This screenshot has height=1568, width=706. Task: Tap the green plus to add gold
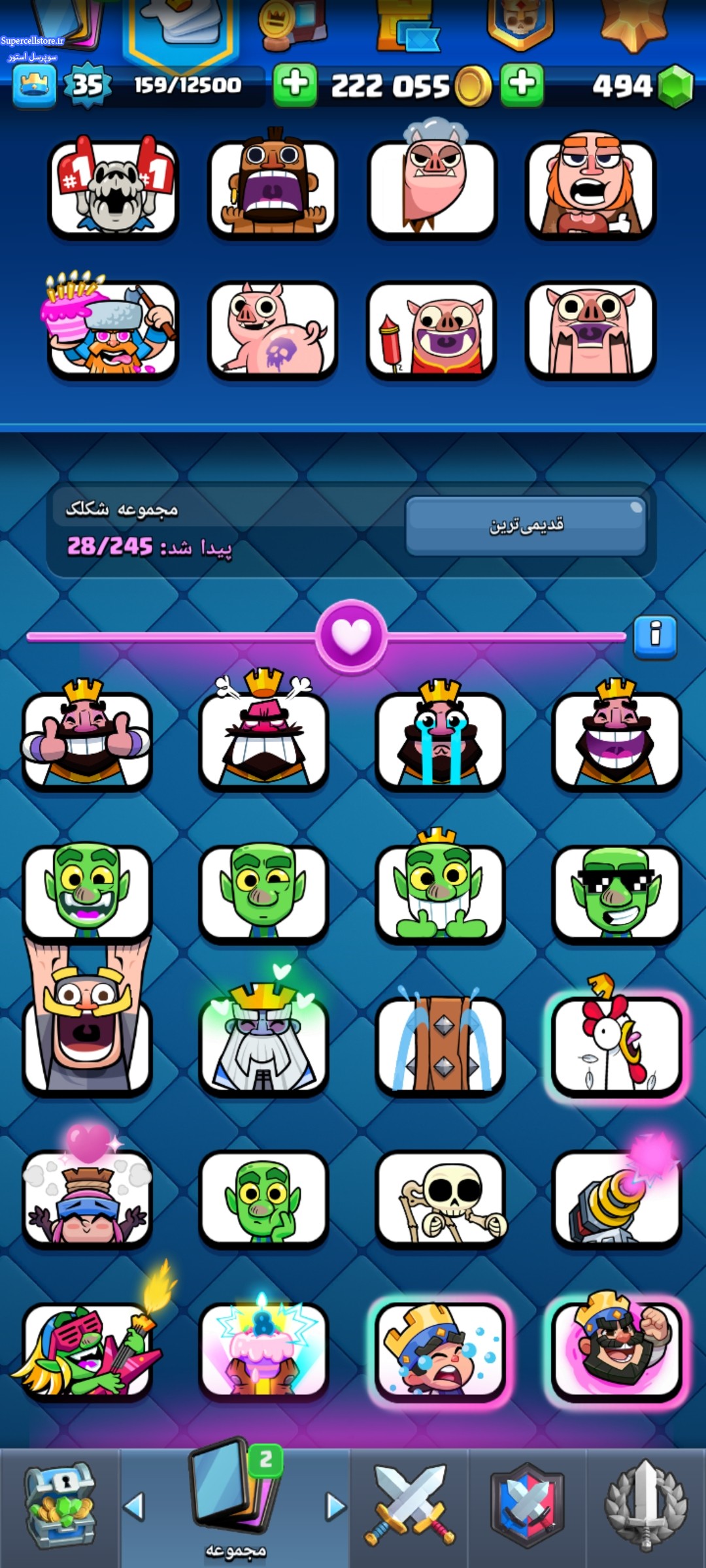coord(295,85)
